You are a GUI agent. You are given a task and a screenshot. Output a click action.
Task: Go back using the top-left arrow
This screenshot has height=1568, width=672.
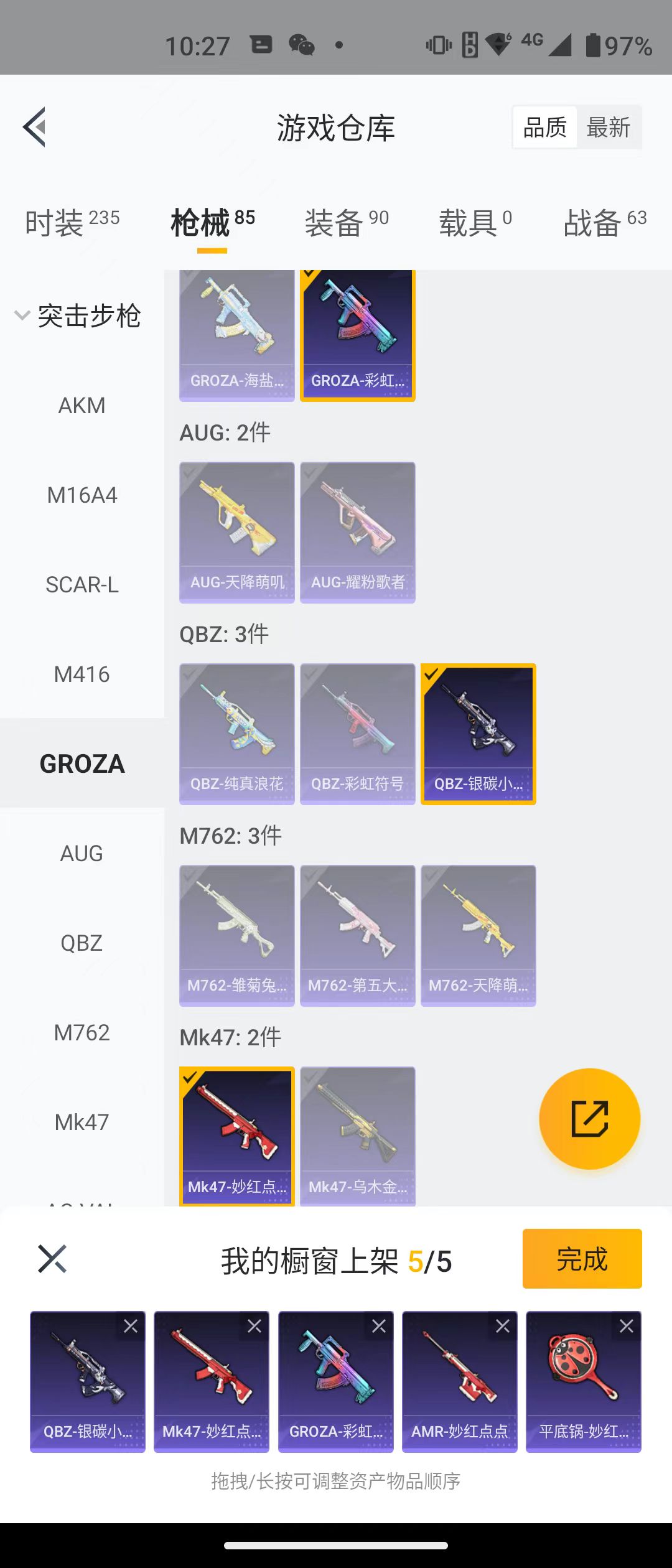tap(35, 127)
